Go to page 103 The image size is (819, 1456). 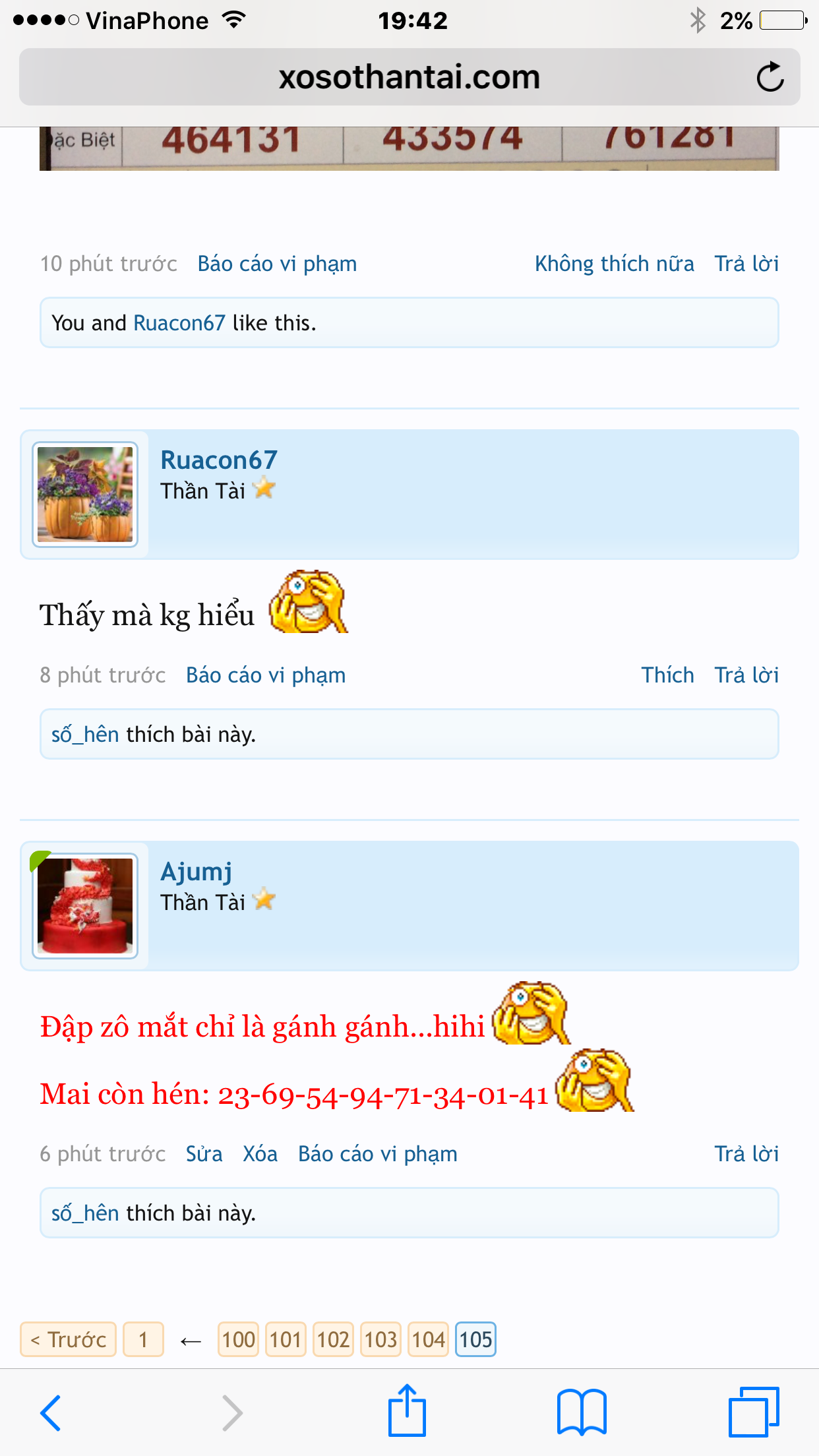coord(380,1339)
